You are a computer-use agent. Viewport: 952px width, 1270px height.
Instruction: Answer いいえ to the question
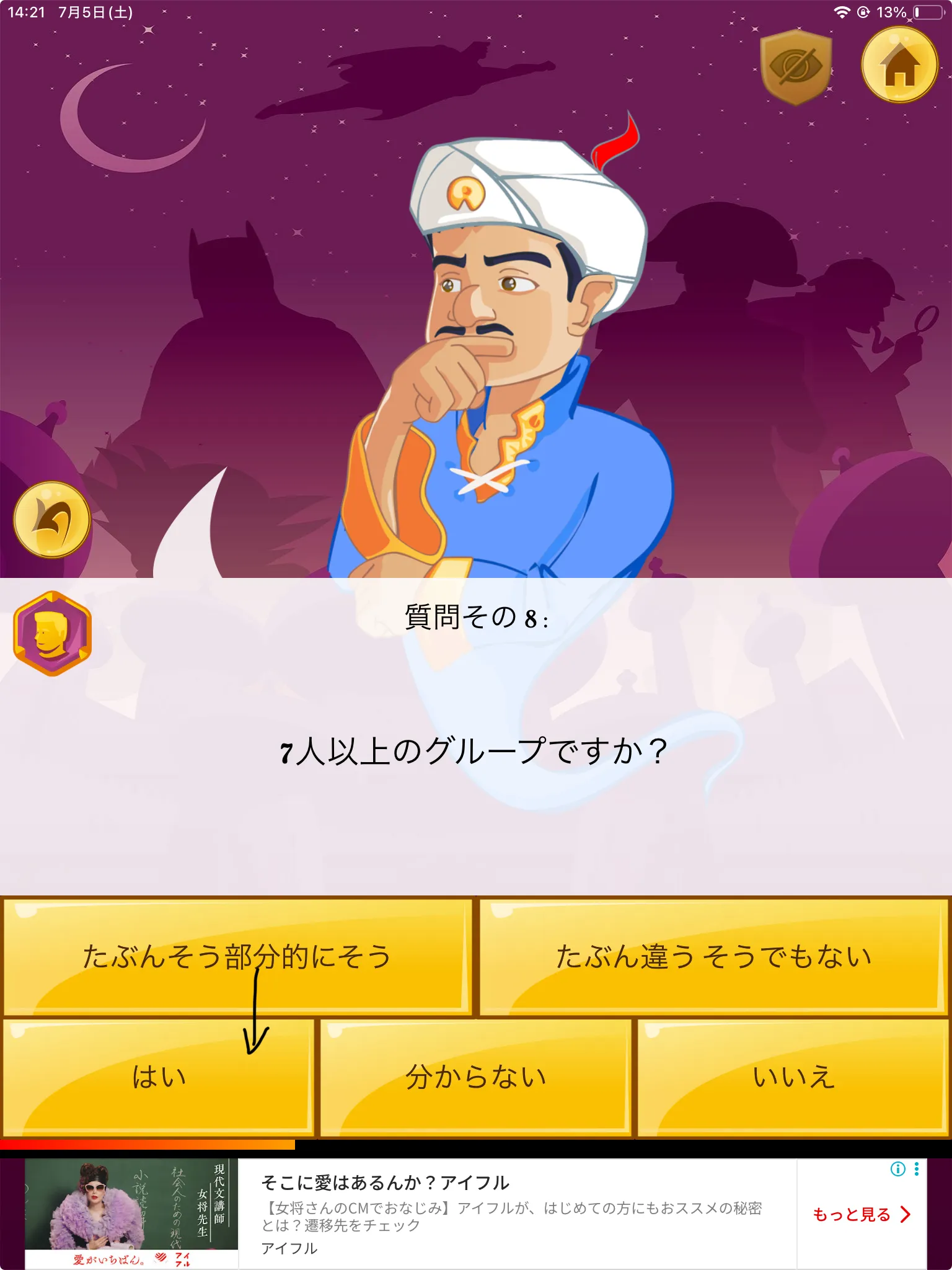click(793, 1078)
